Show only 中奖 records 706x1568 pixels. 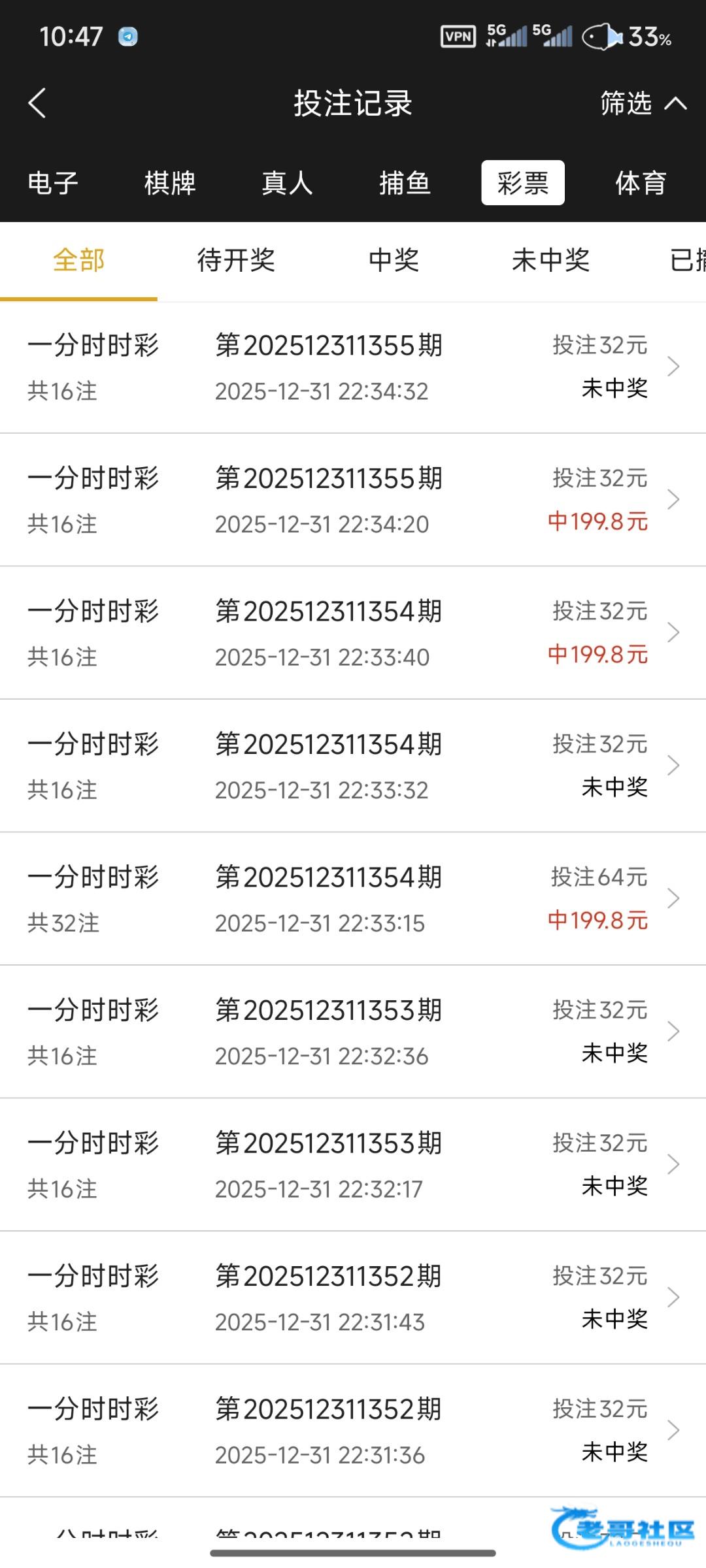(394, 260)
